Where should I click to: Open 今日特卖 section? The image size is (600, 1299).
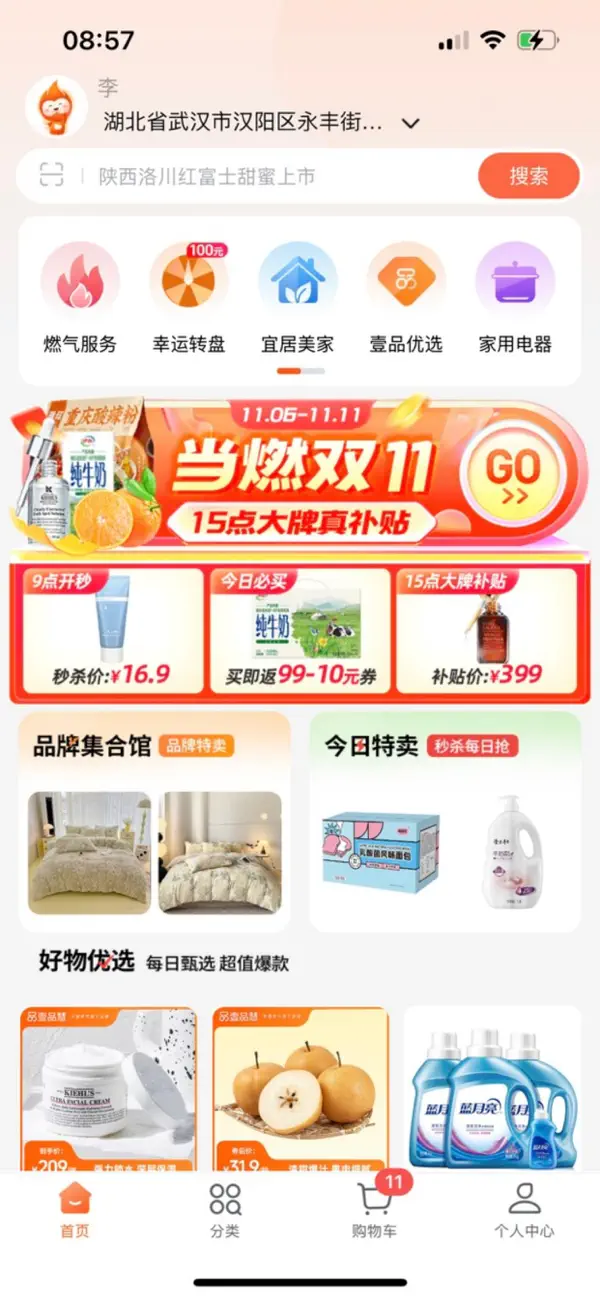(445, 822)
